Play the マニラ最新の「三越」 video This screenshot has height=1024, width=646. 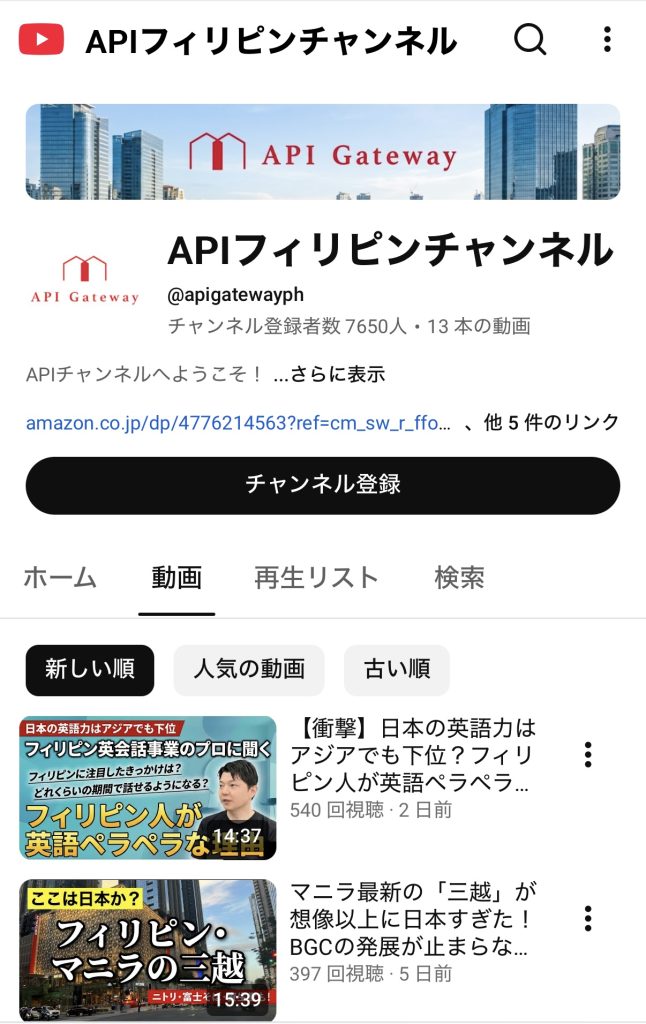point(148,950)
